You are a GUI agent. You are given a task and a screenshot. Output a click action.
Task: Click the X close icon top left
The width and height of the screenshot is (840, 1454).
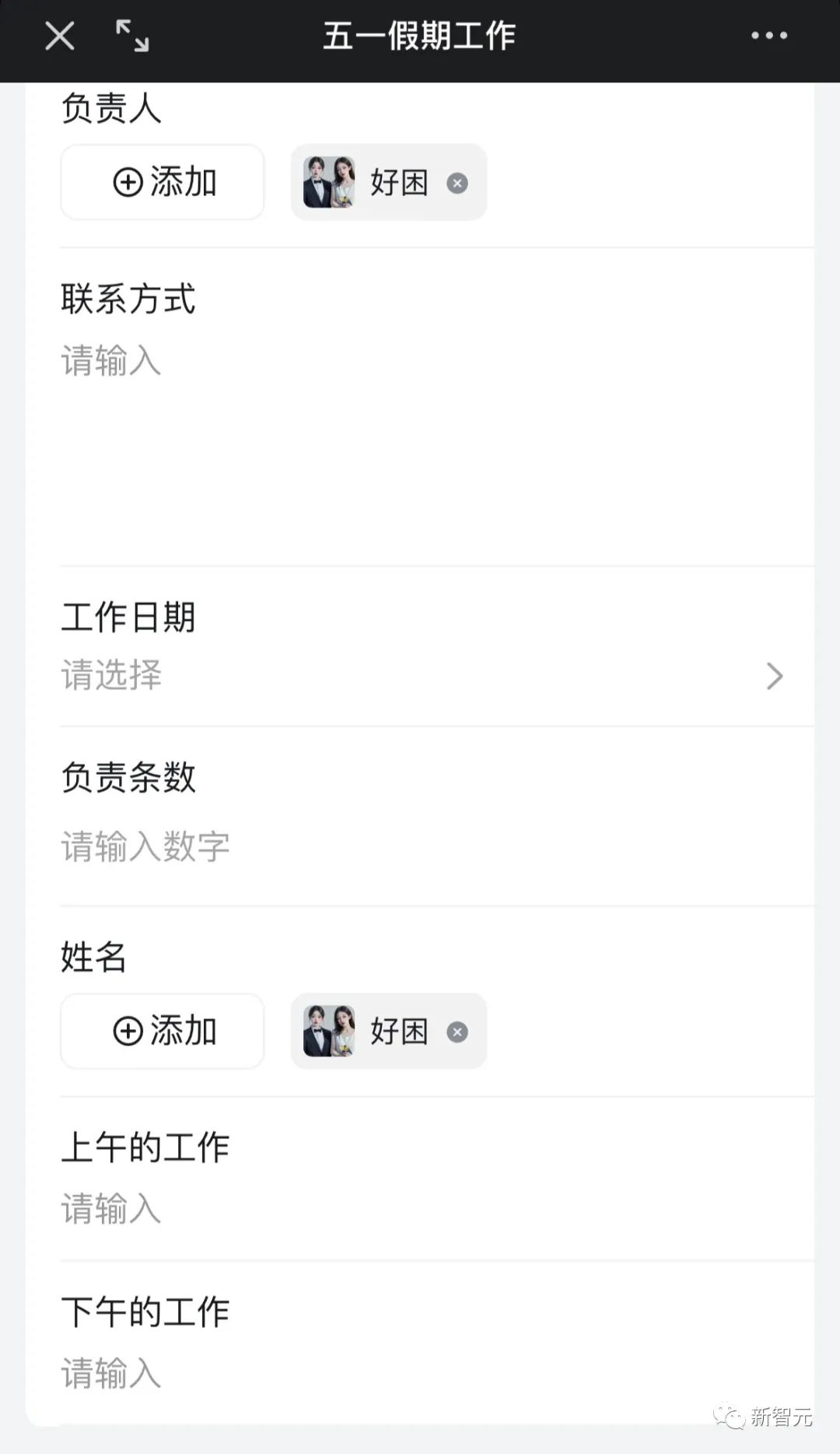tap(58, 36)
